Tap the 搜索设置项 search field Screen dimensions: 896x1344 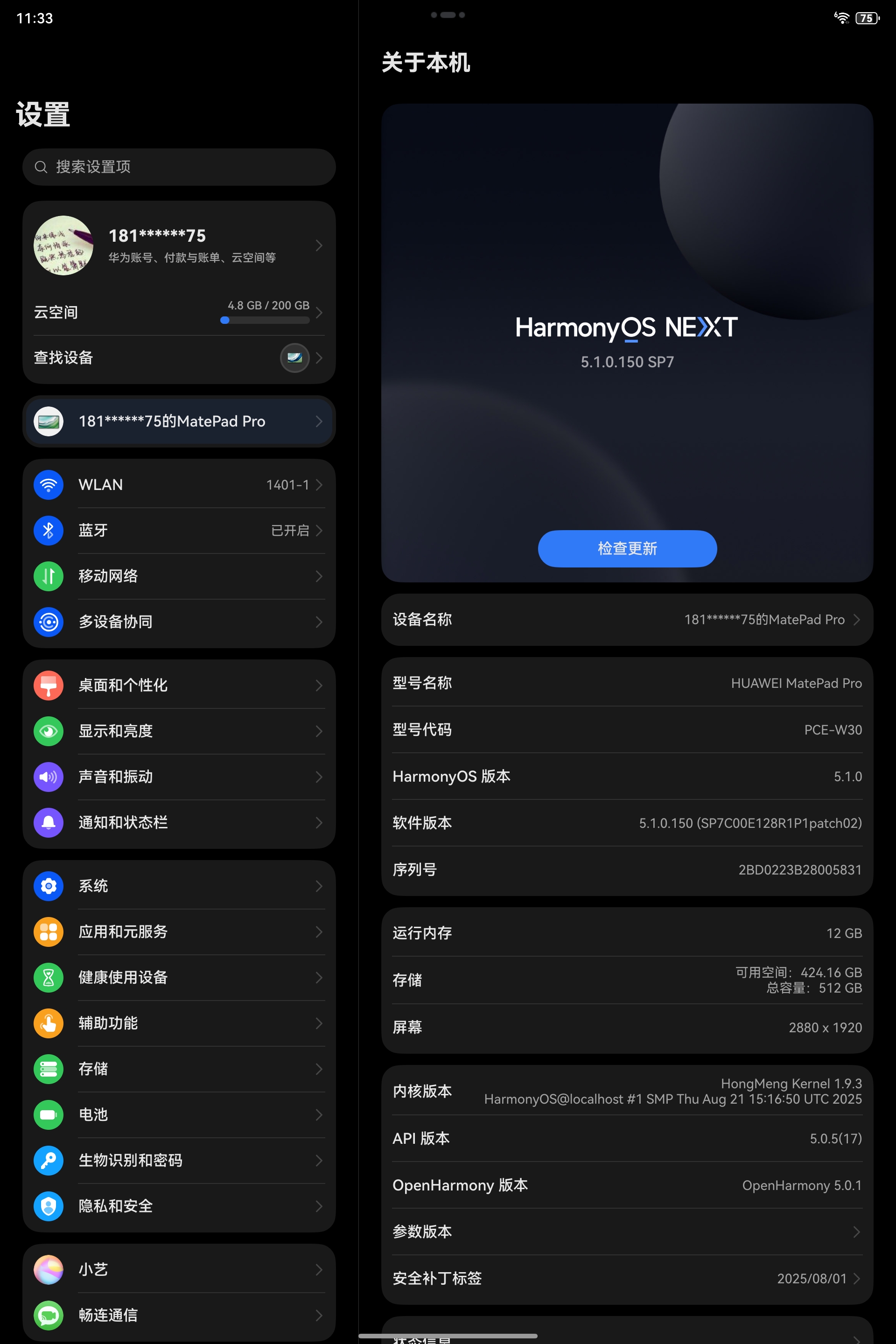click(x=178, y=167)
